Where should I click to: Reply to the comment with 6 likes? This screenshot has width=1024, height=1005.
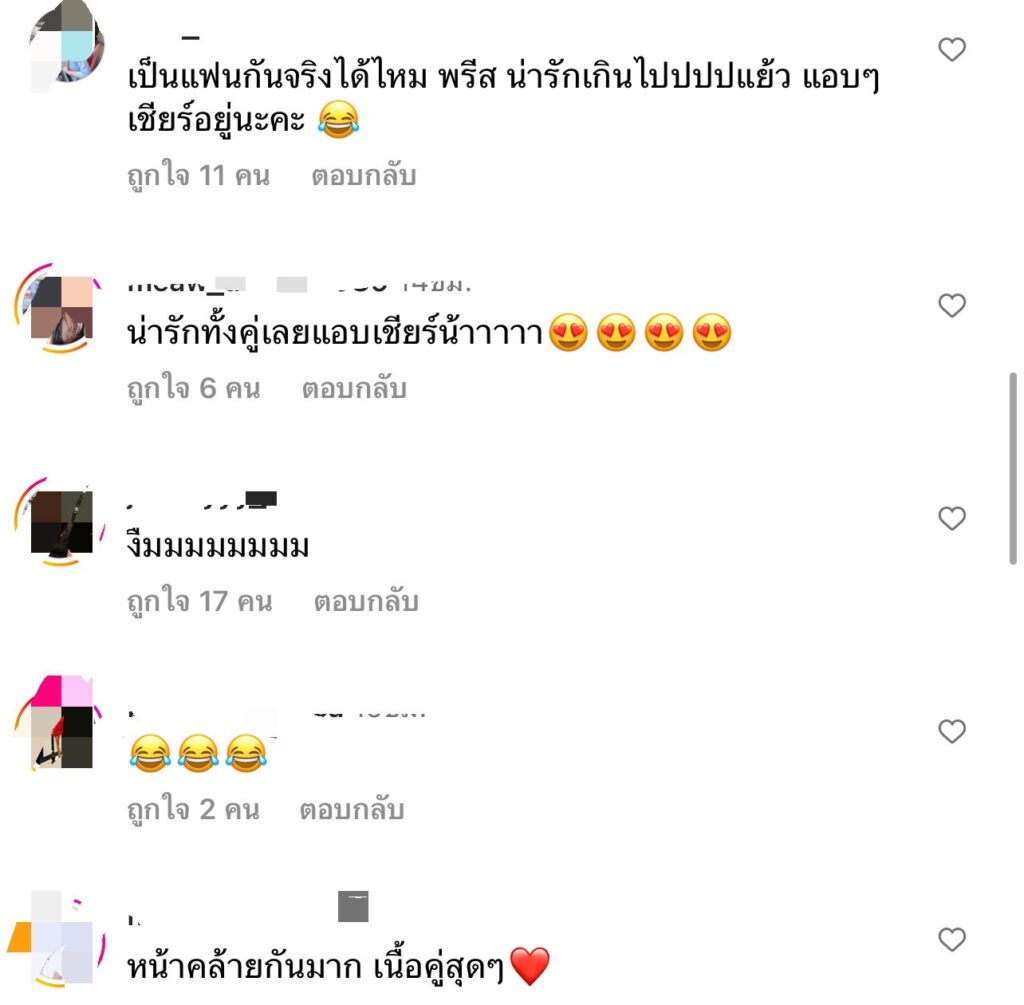[x=353, y=389]
